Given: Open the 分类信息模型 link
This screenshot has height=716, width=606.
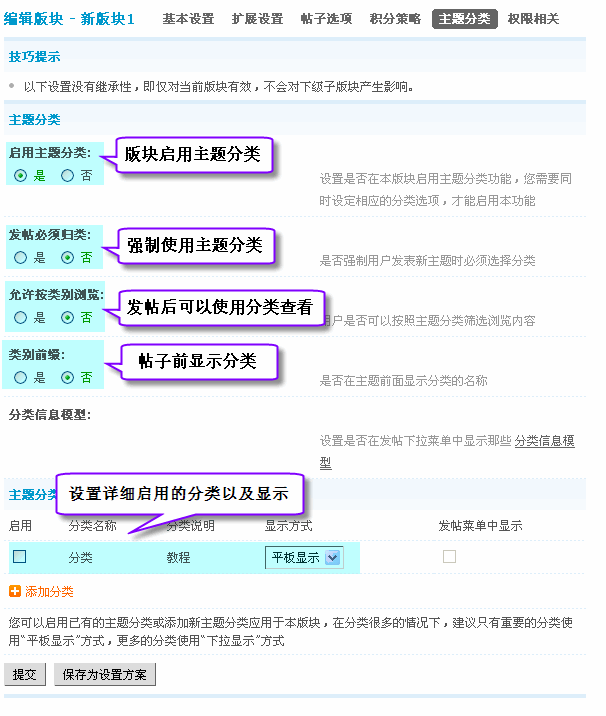Looking at the screenshot, I should (544, 441).
